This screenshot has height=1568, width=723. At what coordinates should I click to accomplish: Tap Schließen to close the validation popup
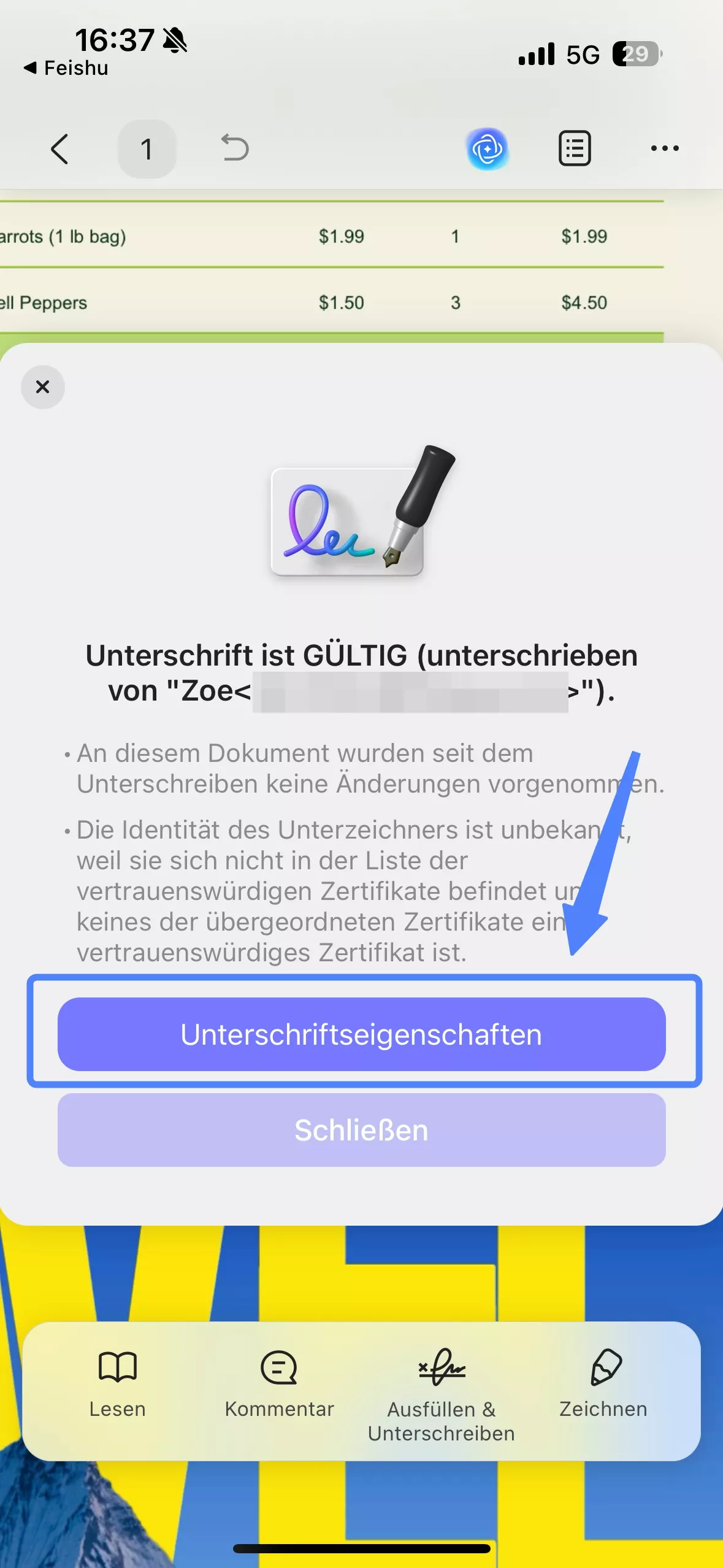pos(361,1131)
